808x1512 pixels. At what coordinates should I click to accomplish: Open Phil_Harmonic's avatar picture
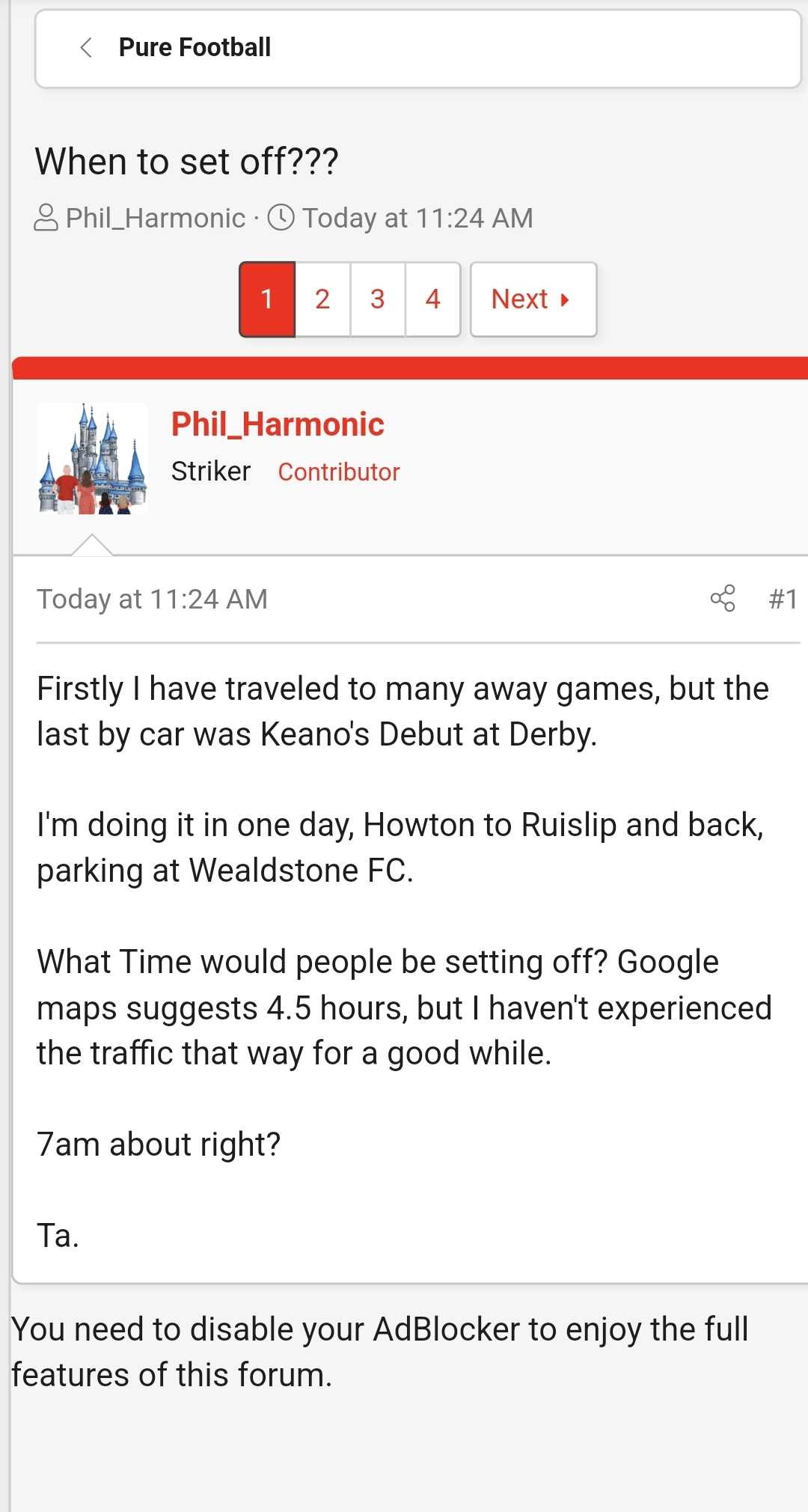click(93, 459)
